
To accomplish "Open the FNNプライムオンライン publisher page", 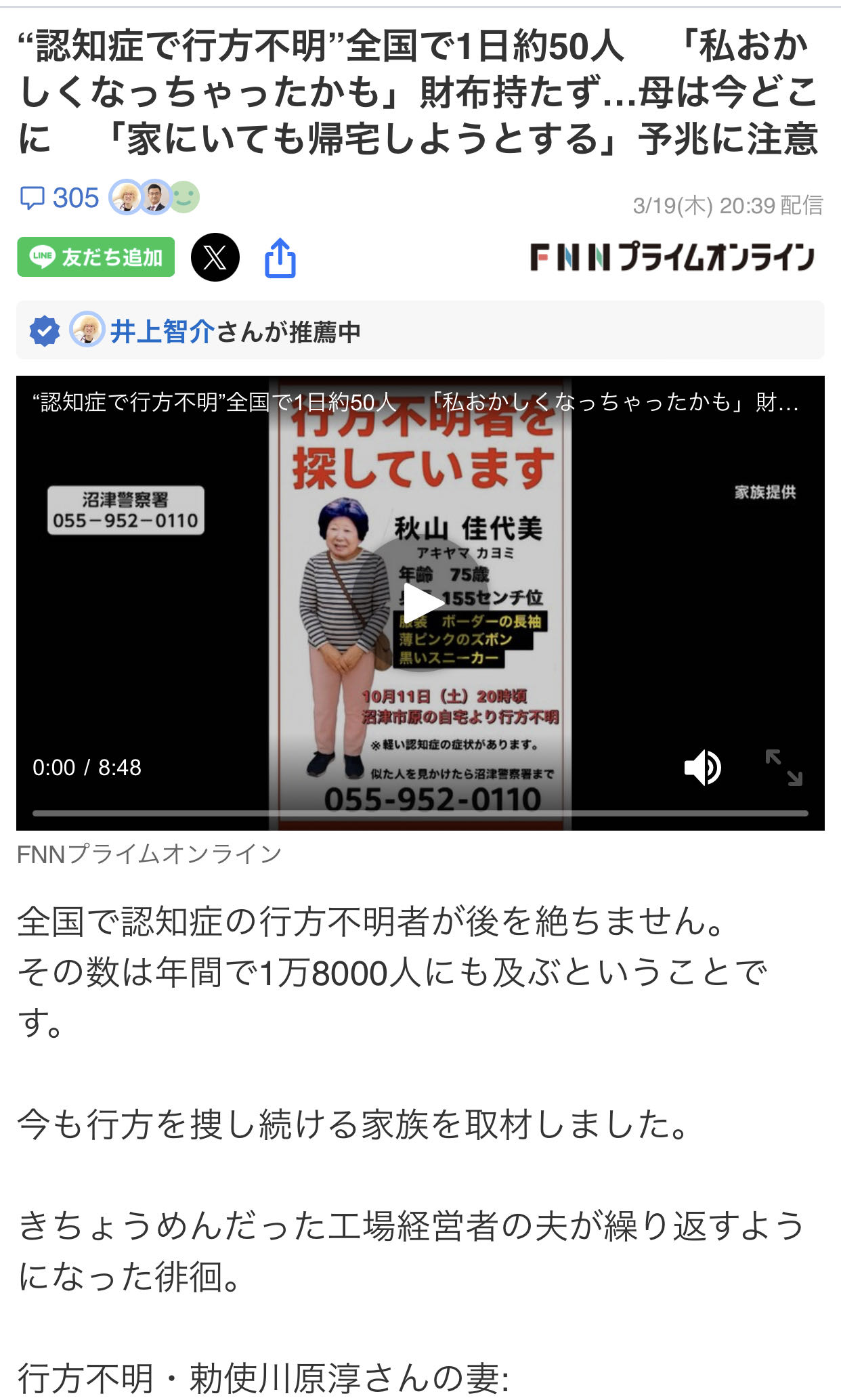I will tap(672, 257).
